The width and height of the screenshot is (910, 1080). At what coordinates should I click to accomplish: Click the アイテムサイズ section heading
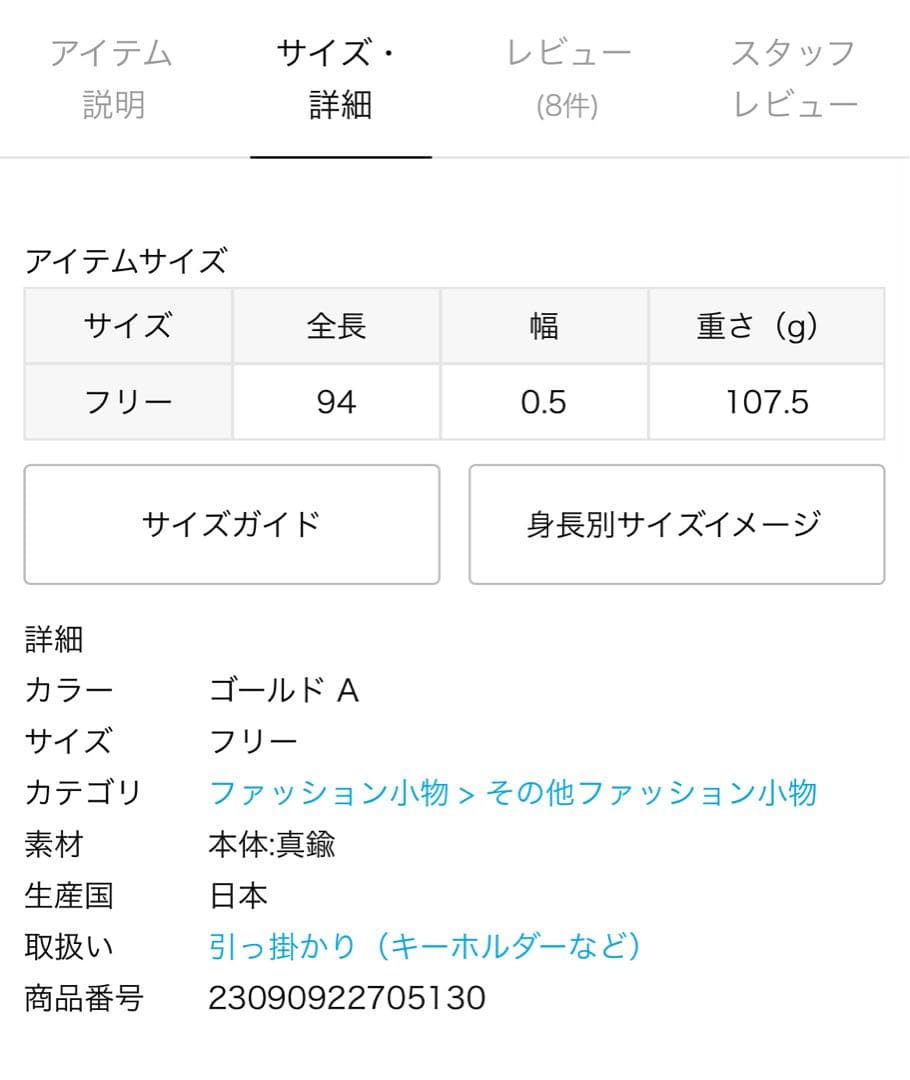pos(128,258)
